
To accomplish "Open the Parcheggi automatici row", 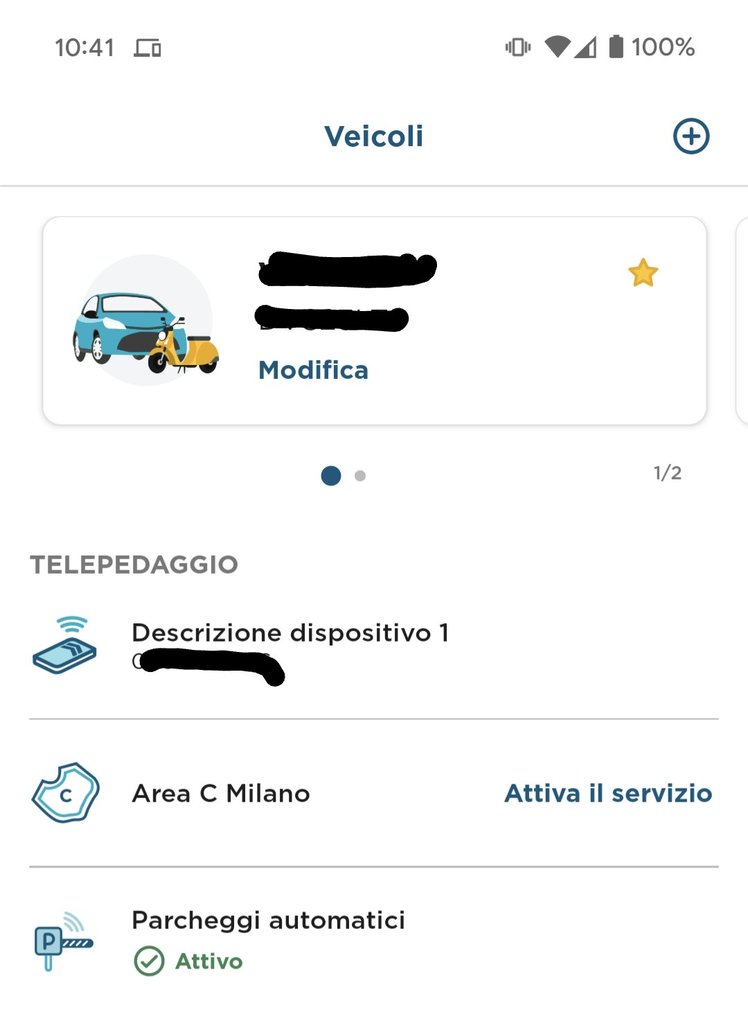I will (x=374, y=940).
